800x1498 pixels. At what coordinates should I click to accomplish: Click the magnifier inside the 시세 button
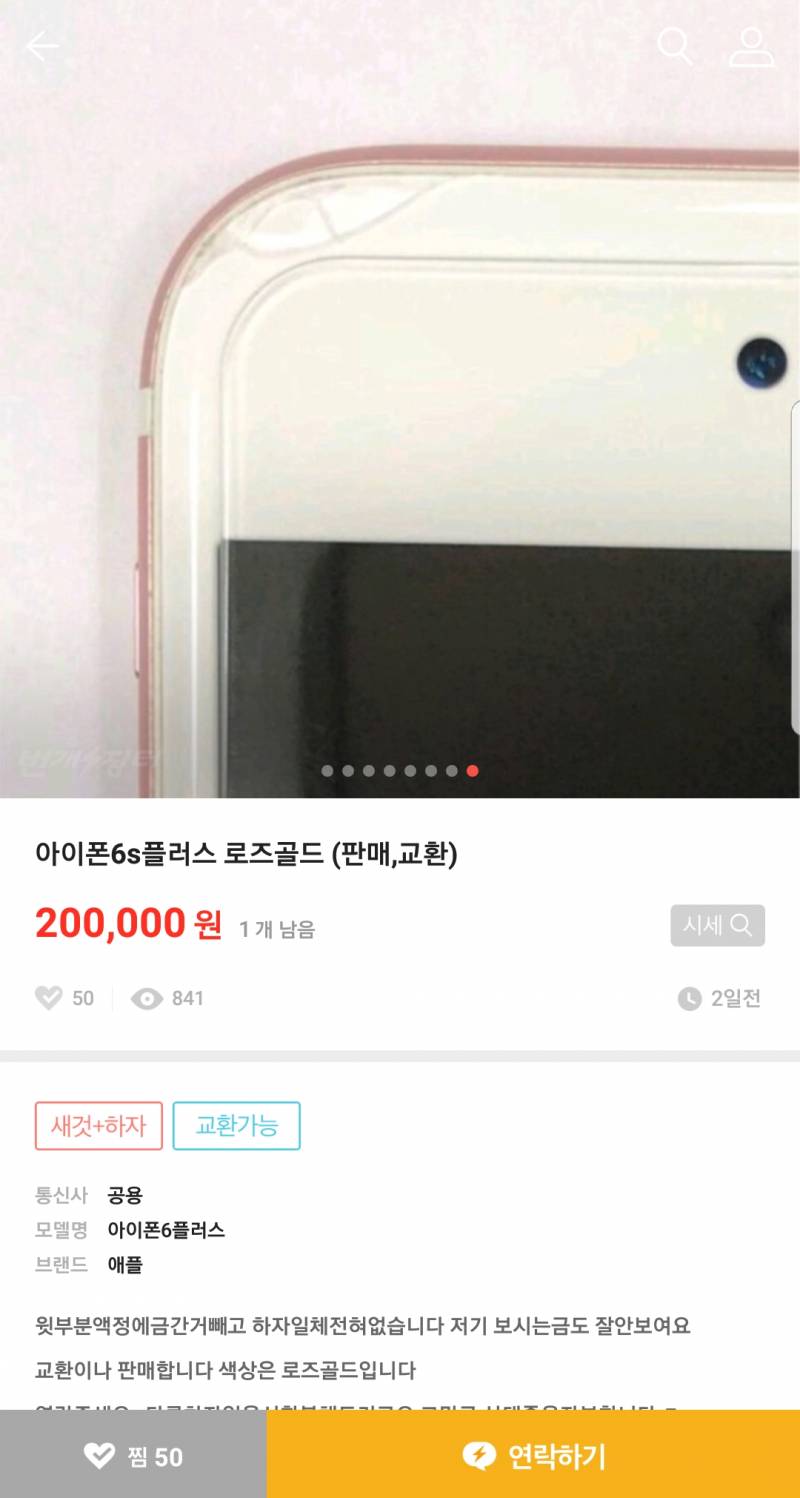click(x=740, y=925)
